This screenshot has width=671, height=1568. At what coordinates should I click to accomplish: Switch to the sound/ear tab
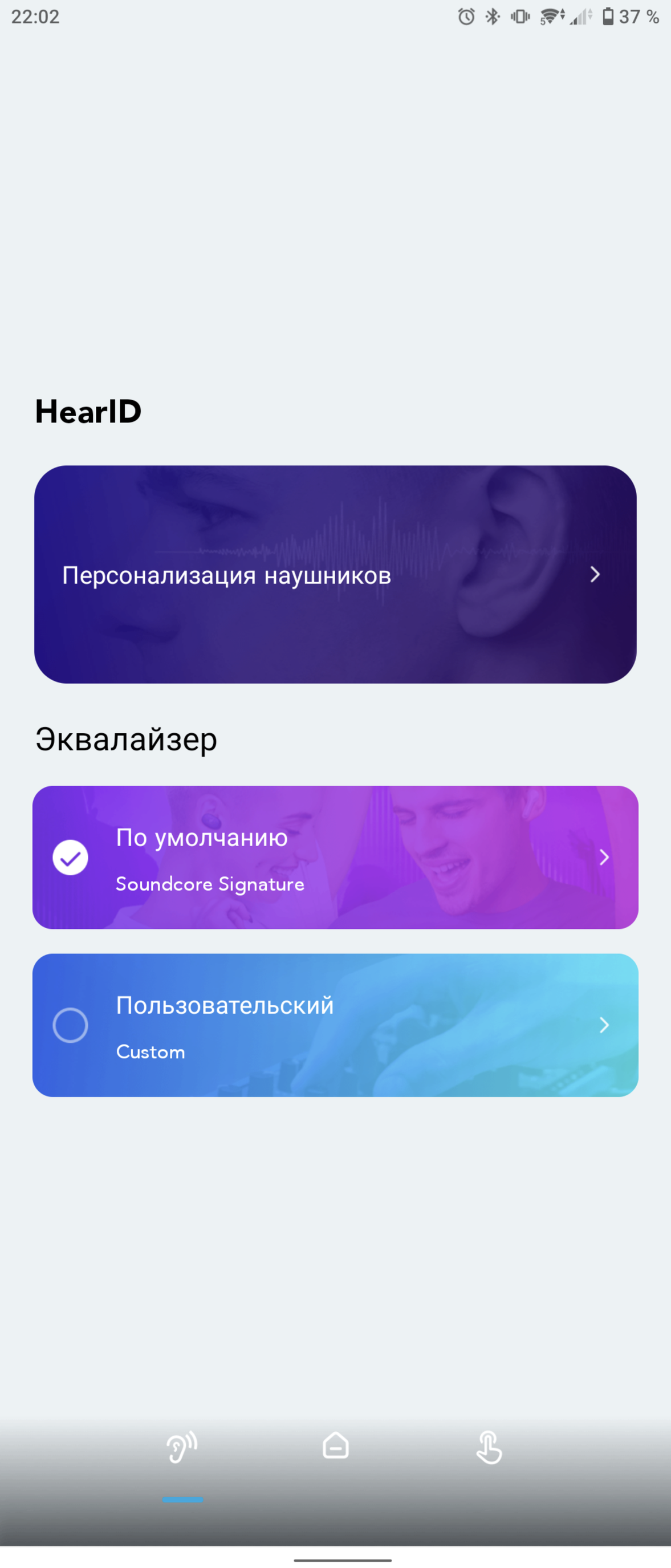(x=182, y=1446)
